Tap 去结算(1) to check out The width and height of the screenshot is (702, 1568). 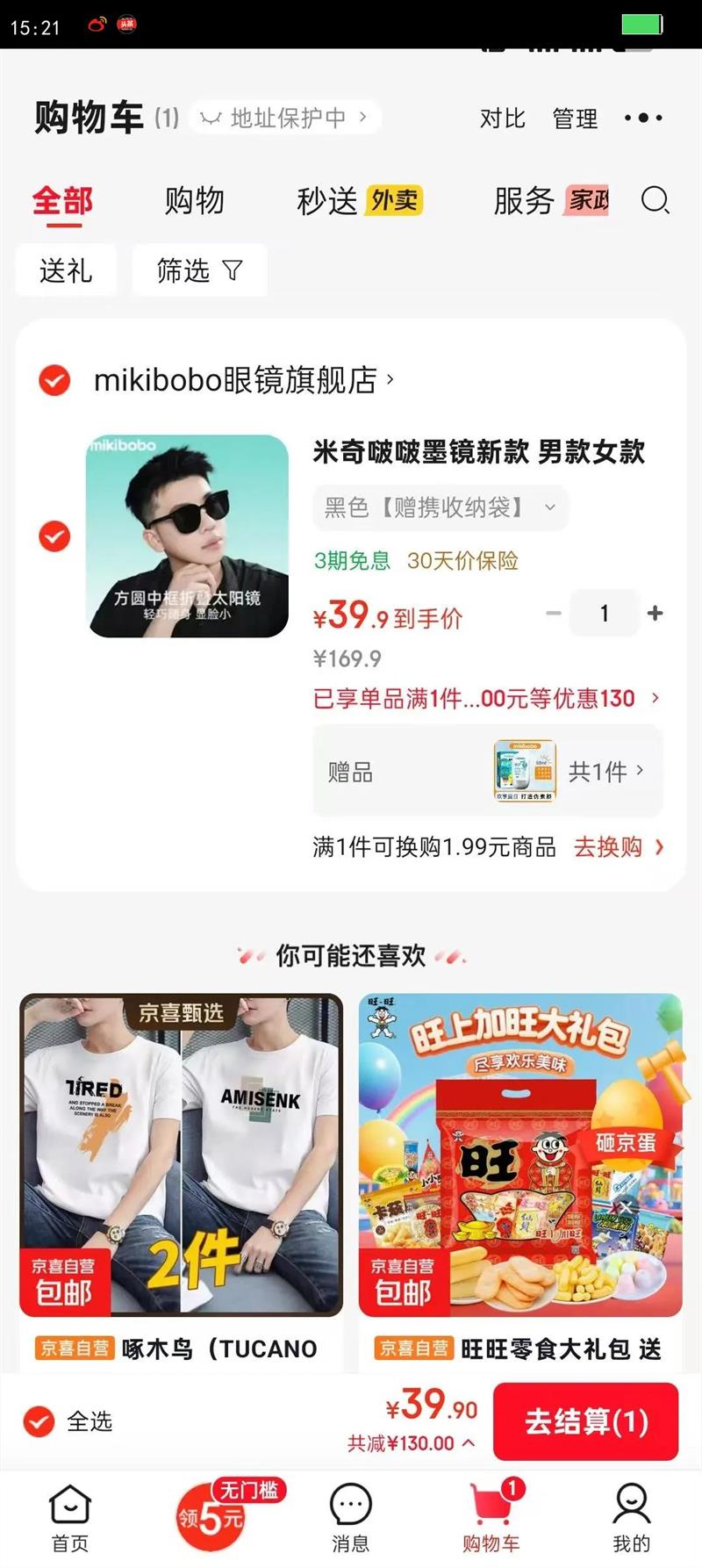point(586,1421)
